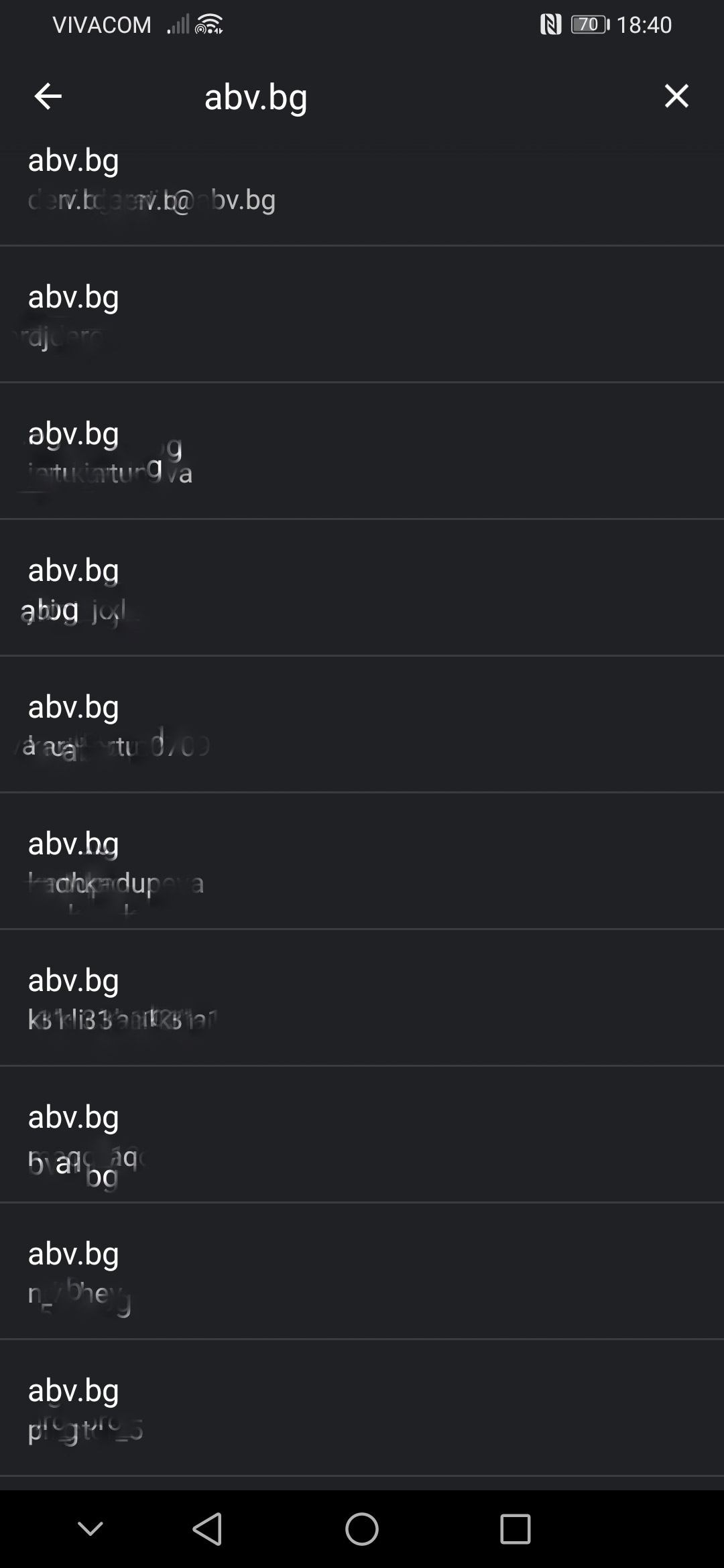Go back from the password search
This screenshot has width=724, height=1568.
tap(48, 96)
